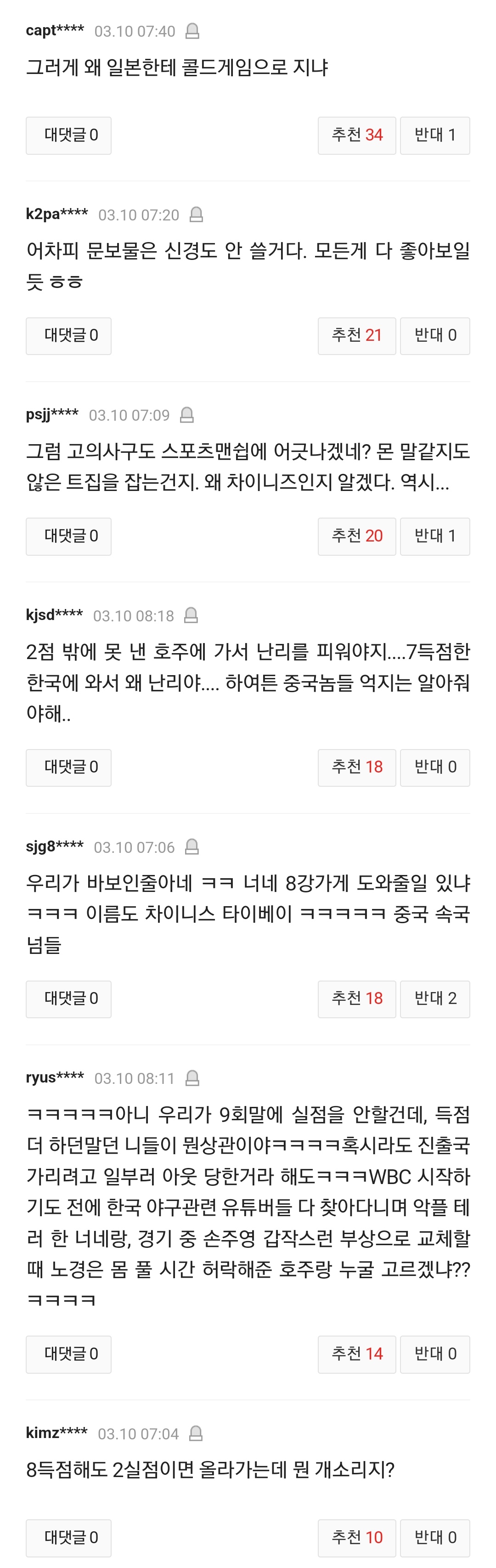
Task: Select the siren icon next to ryus****
Action: (x=192, y=1078)
